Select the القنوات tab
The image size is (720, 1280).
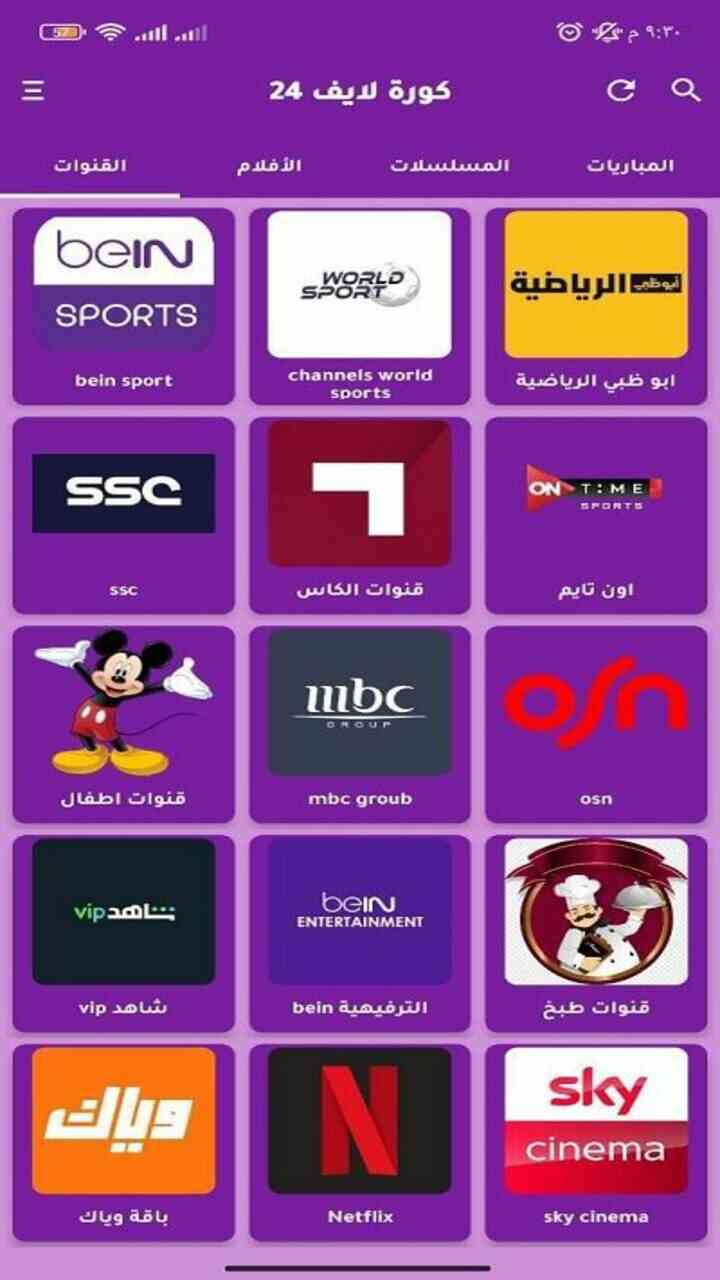click(x=90, y=165)
